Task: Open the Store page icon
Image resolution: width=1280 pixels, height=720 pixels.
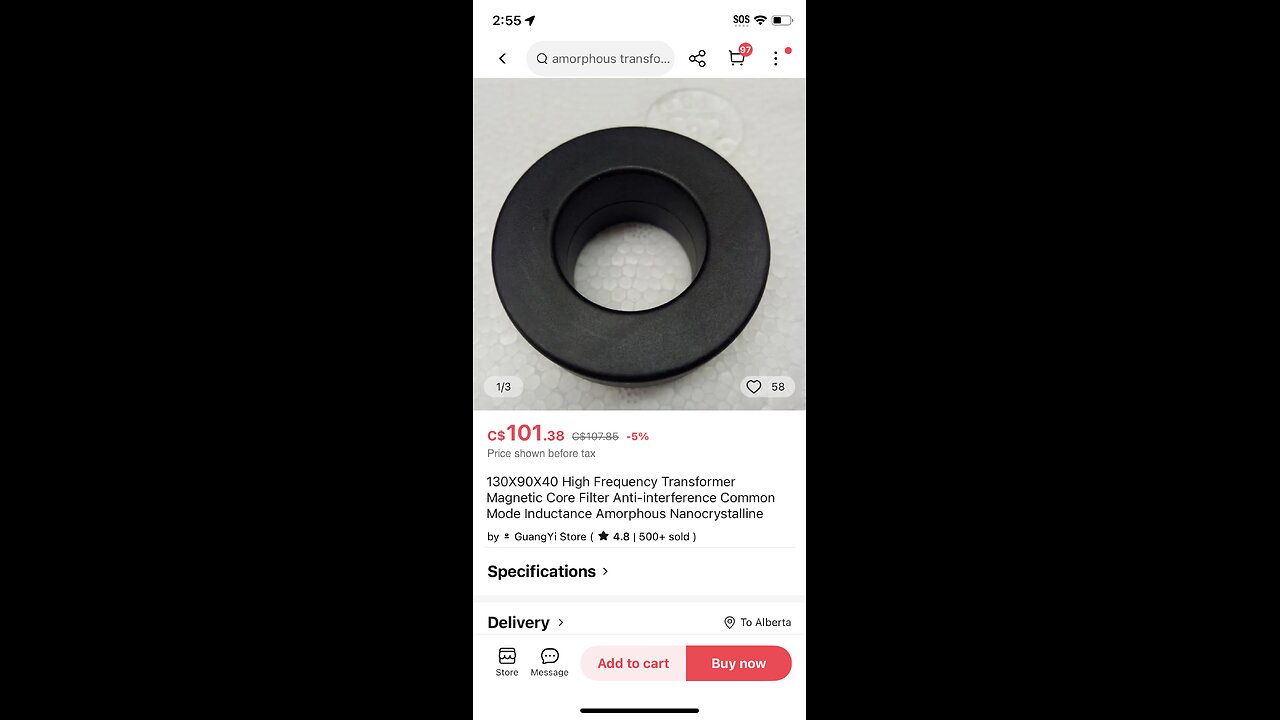Action: (x=507, y=662)
